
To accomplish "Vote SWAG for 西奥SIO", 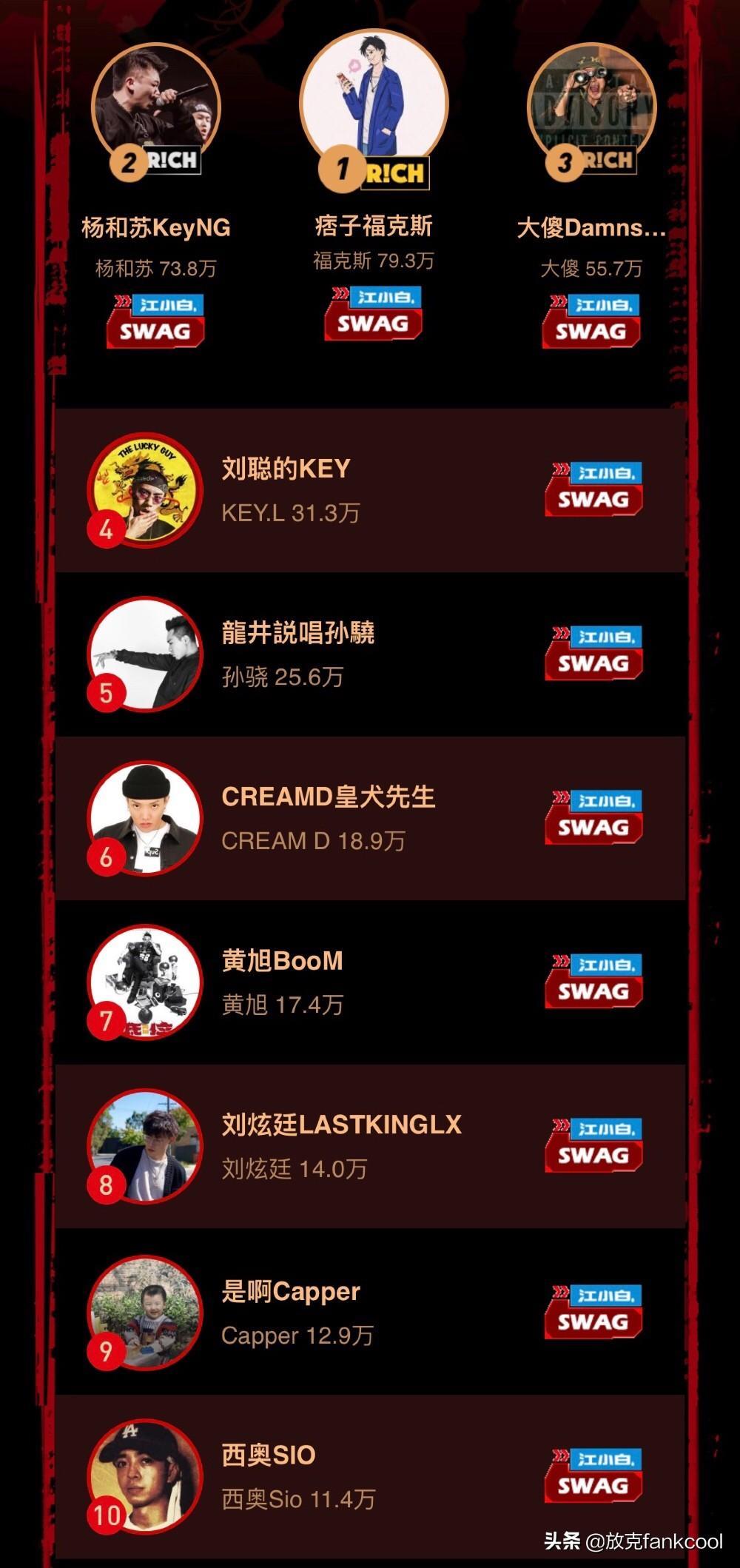I will 593,1475.
